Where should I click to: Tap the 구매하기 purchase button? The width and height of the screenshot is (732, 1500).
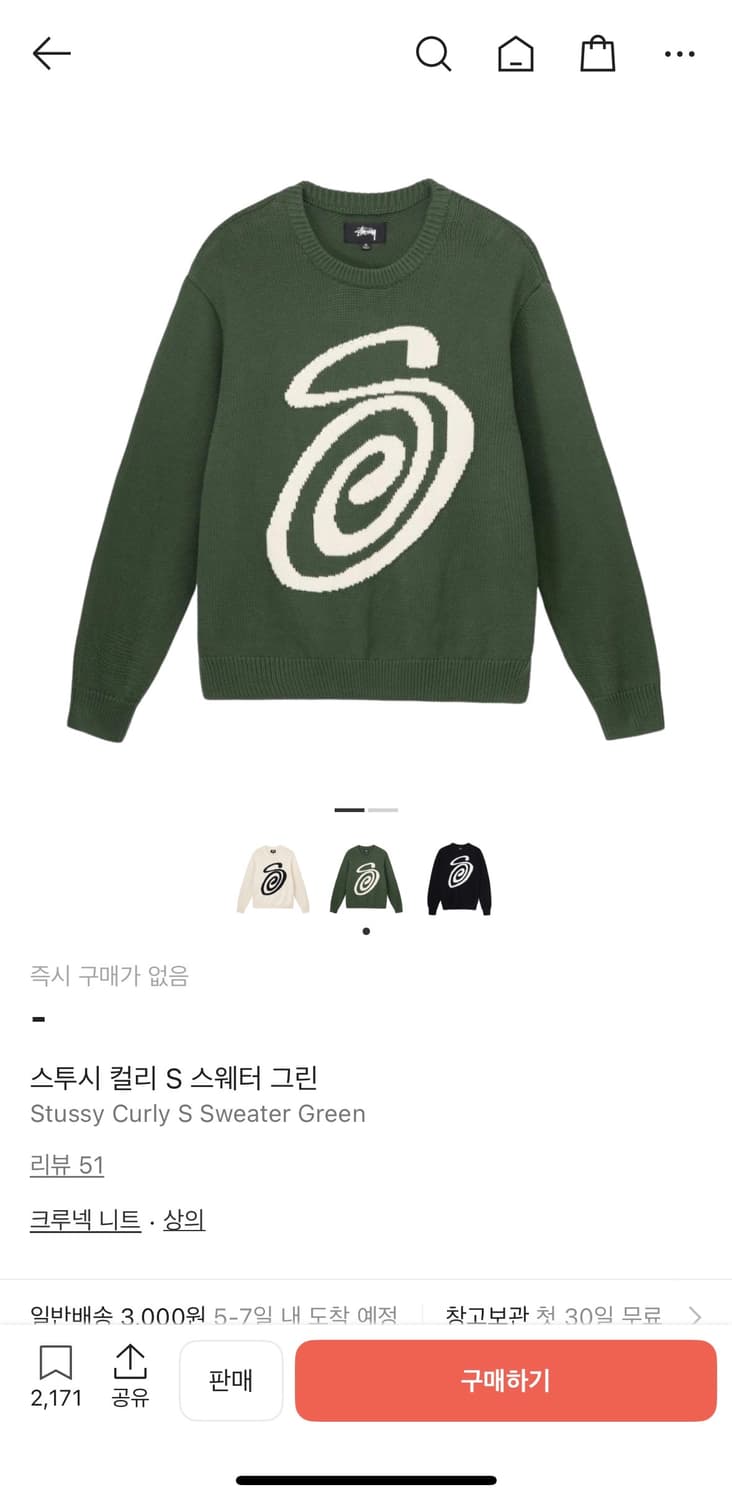point(505,1380)
